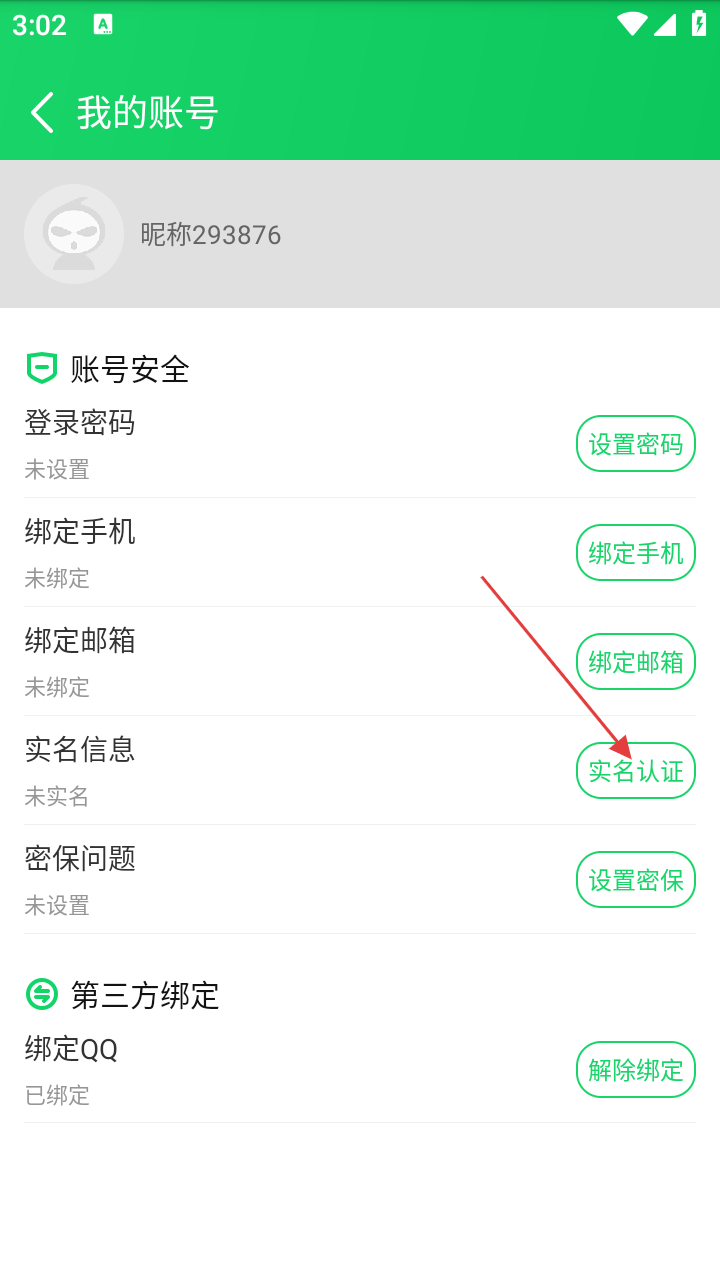Image resolution: width=720 pixels, height=1280 pixels.
Task: Tap 解除绑定 for QQ
Action: (x=635, y=1070)
